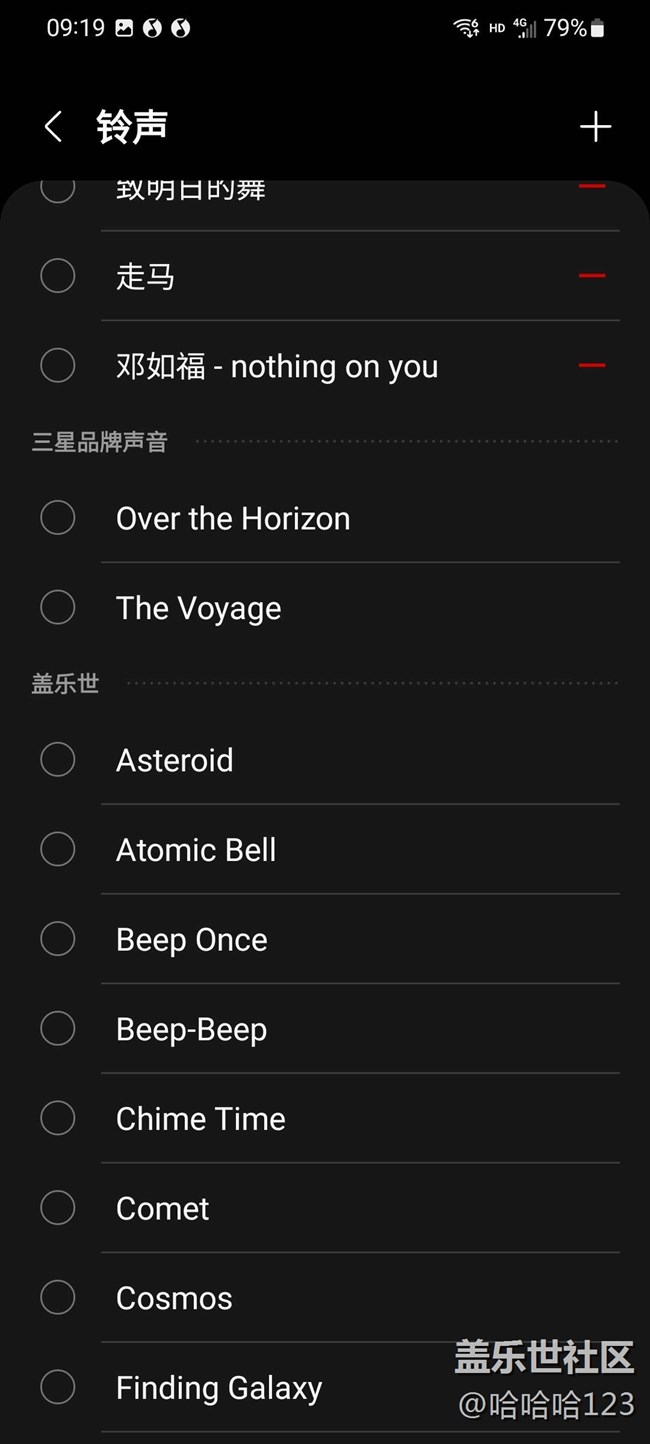Screen dimensions: 650x1444
Task: Choose the Atomic Bell ringtone
Action: point(58,849)
